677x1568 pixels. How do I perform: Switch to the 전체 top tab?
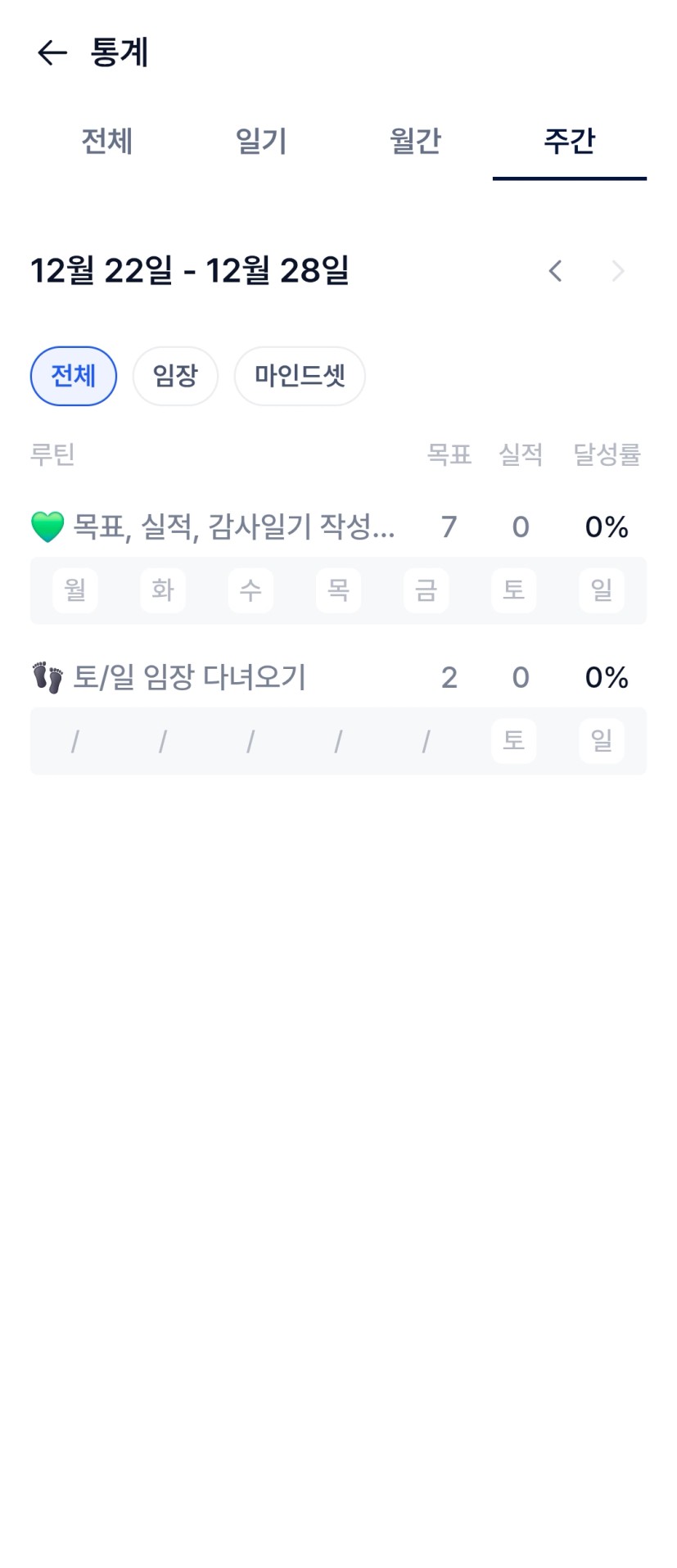point(106,142)
